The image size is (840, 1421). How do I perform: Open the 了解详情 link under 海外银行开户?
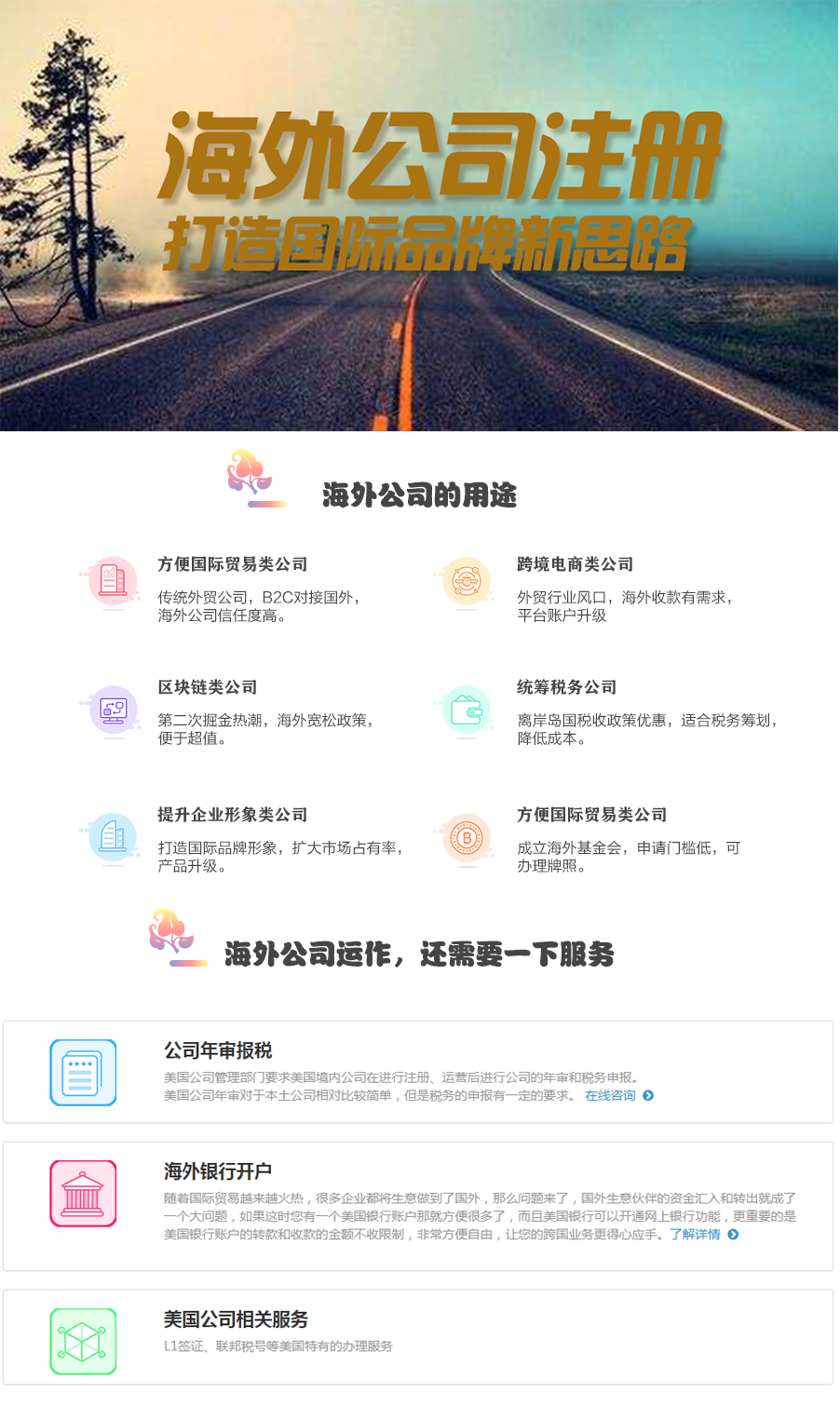coord(696,1235)
